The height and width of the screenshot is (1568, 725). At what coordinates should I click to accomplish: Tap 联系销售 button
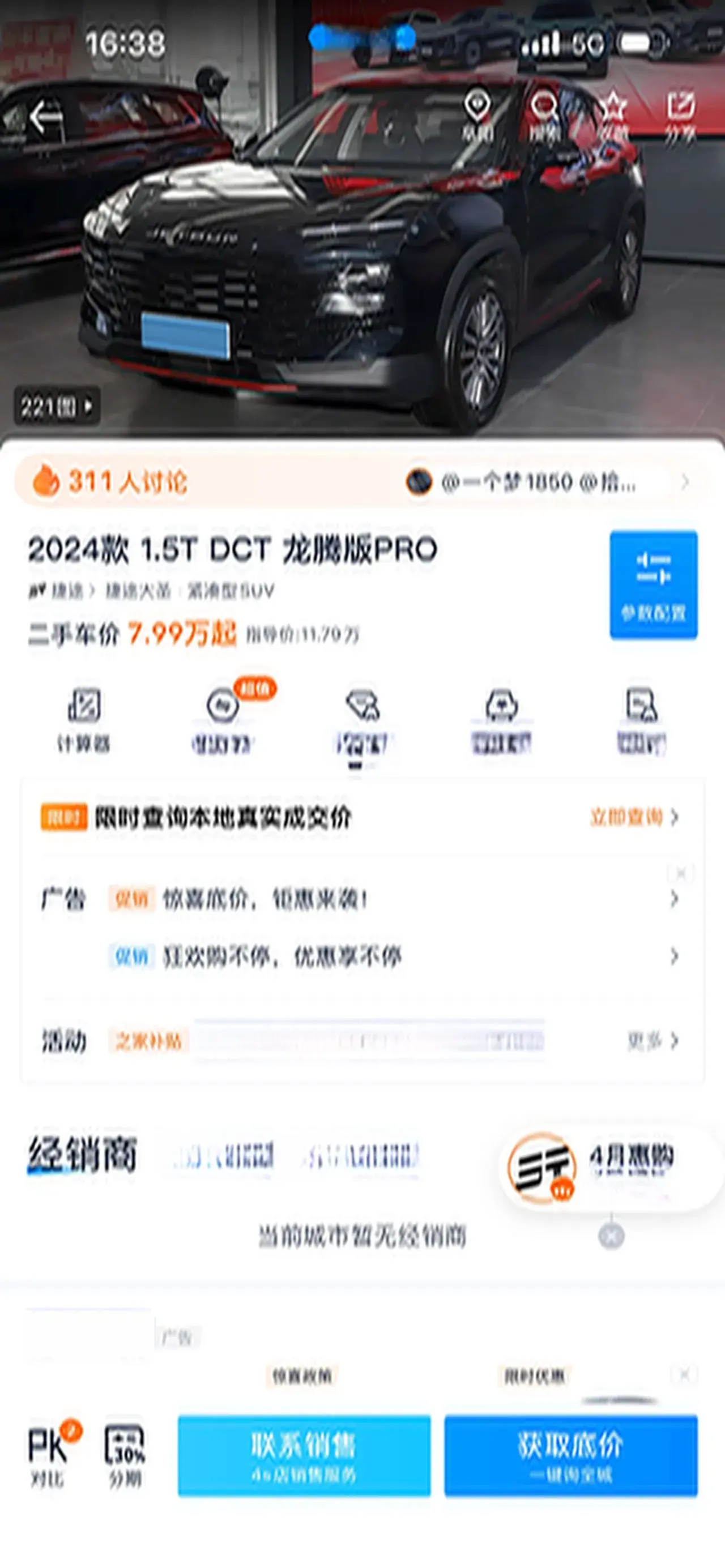point(304,1455)
